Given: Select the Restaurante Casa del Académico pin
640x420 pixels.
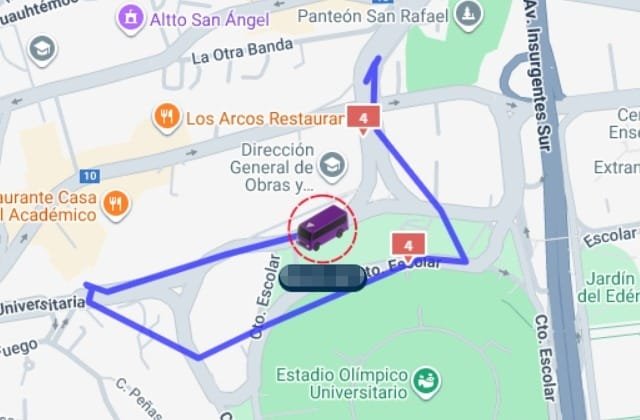Looking at the screenshot, I should pos(116,204).
